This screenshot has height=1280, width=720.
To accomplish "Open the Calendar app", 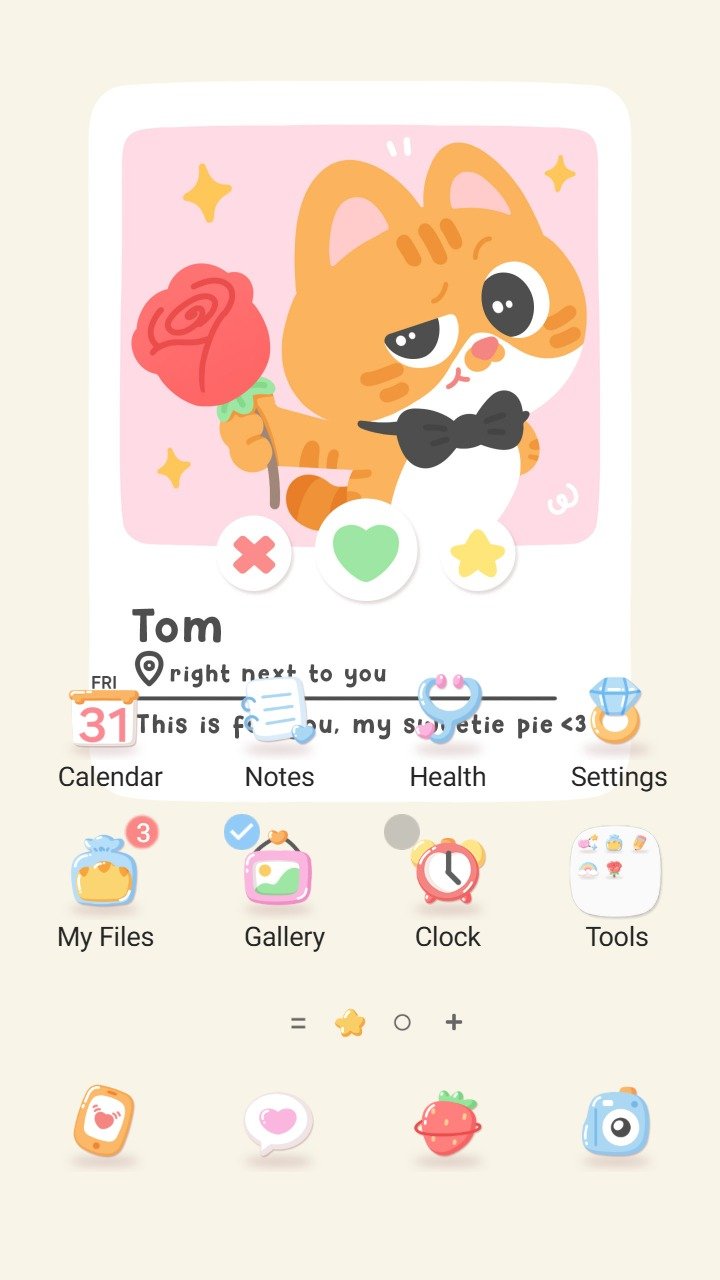I will point(106,718).
